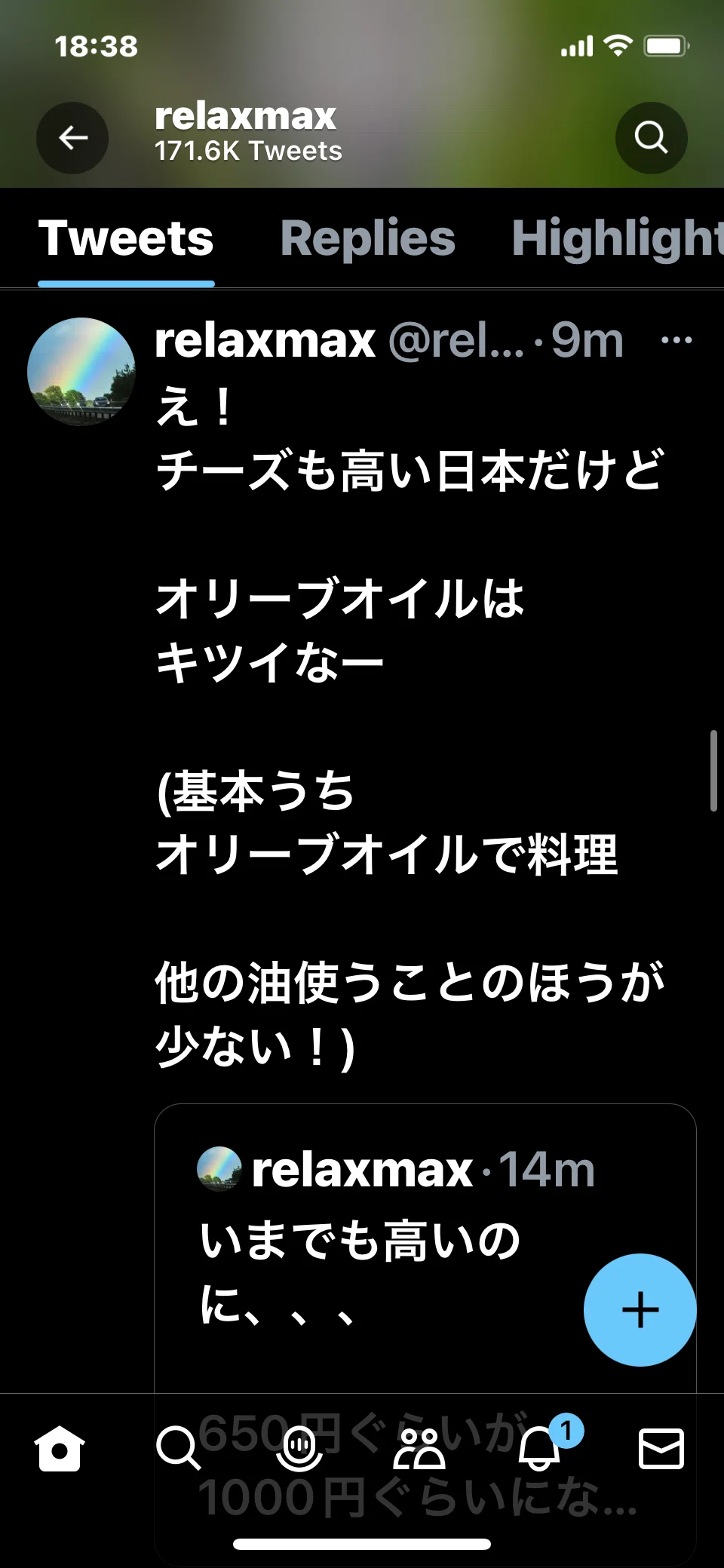Search relaxmax's tweets via magnifier icon
The height and width of the screenshot is (1568, 724).
[x=651, y=138]
